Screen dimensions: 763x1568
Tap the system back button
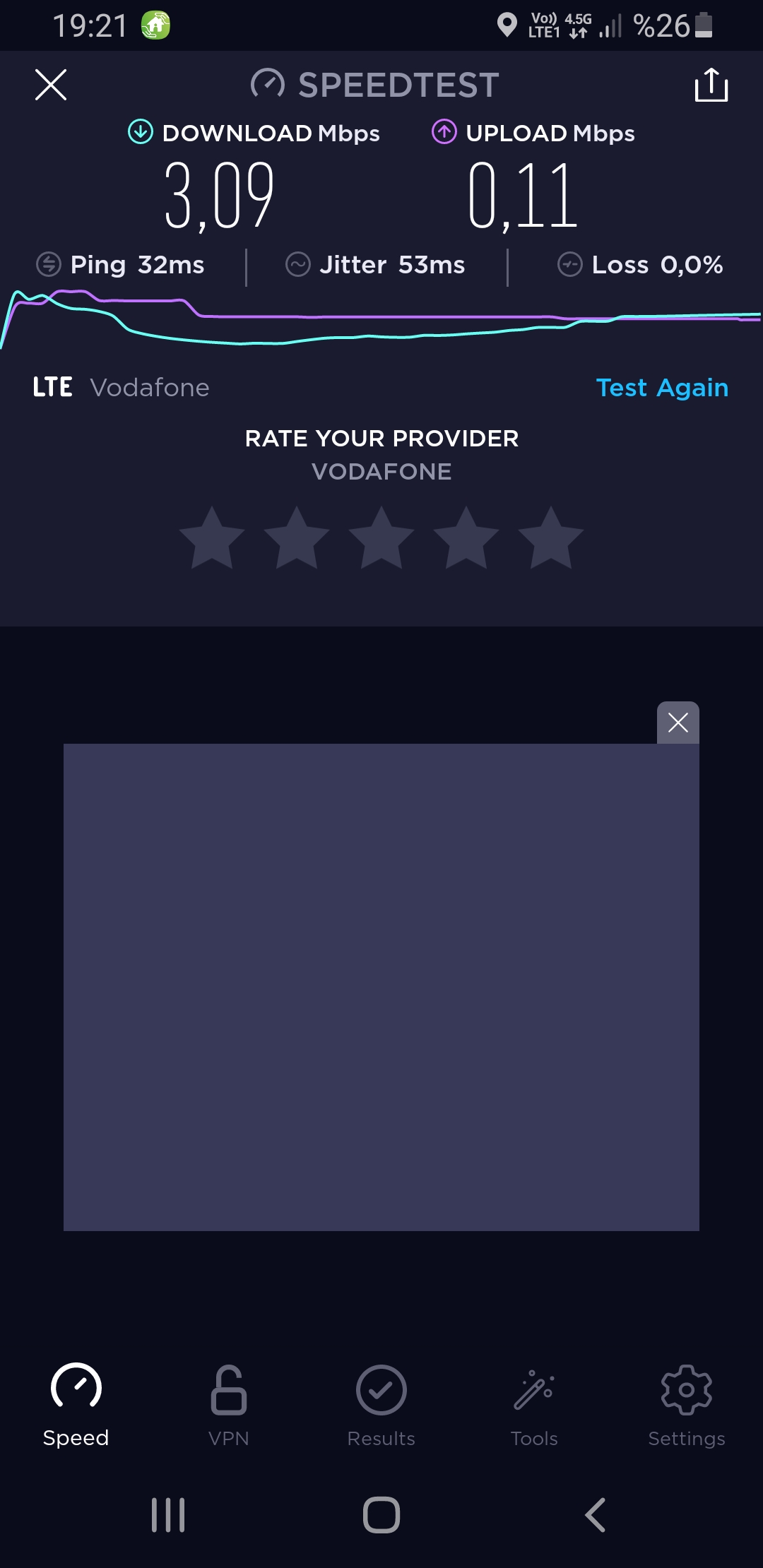595,1515
